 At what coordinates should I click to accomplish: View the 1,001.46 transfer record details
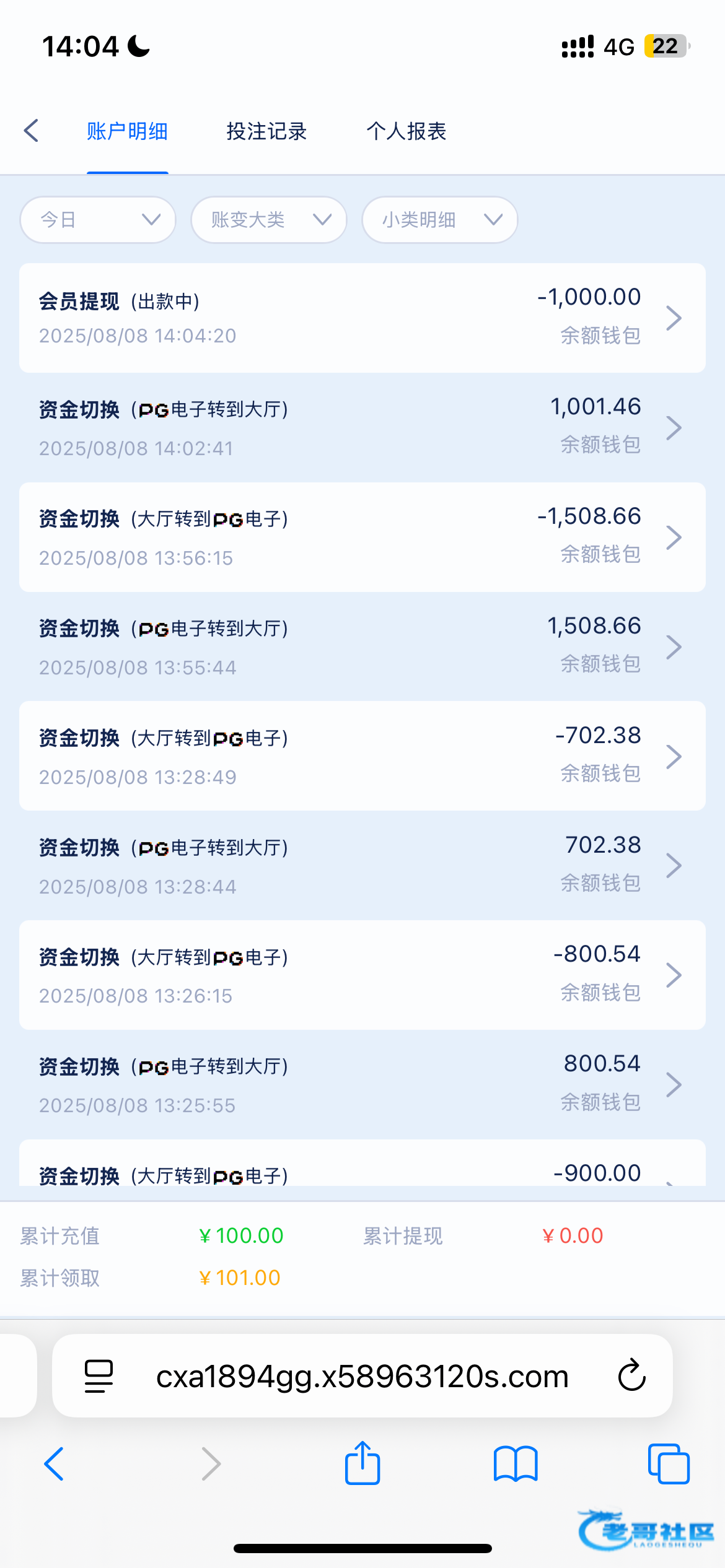362,427
